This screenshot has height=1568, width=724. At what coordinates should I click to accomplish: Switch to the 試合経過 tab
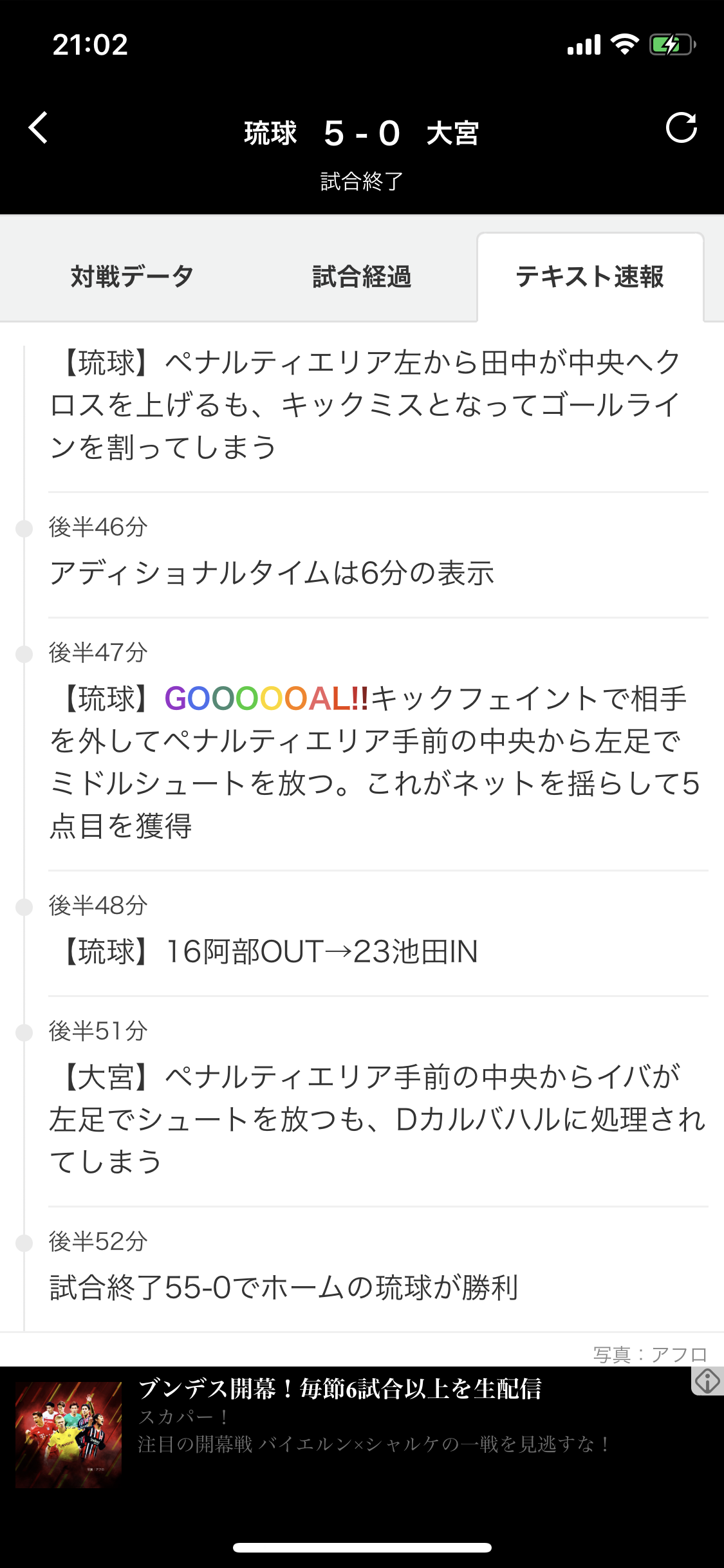click(x=362, y=277)
